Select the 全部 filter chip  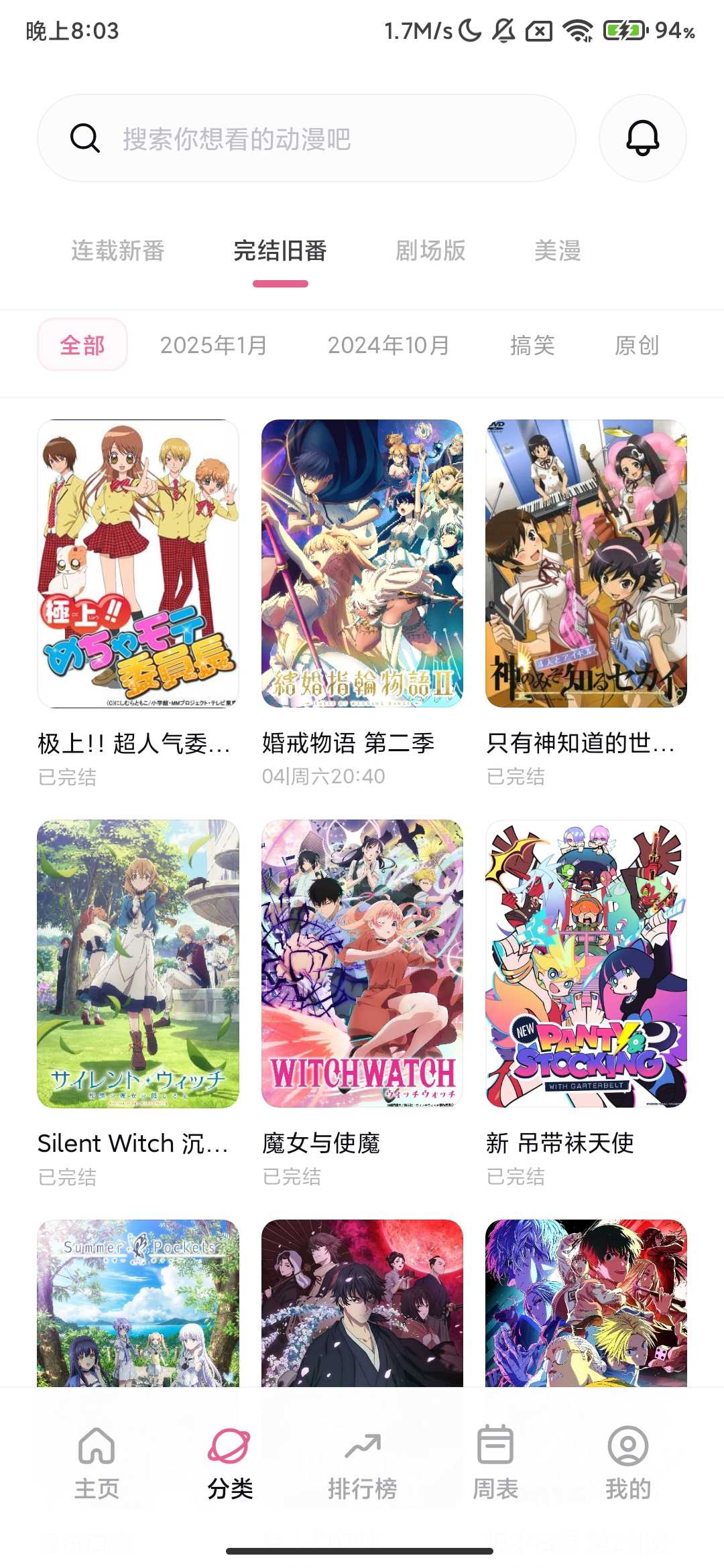82,345
